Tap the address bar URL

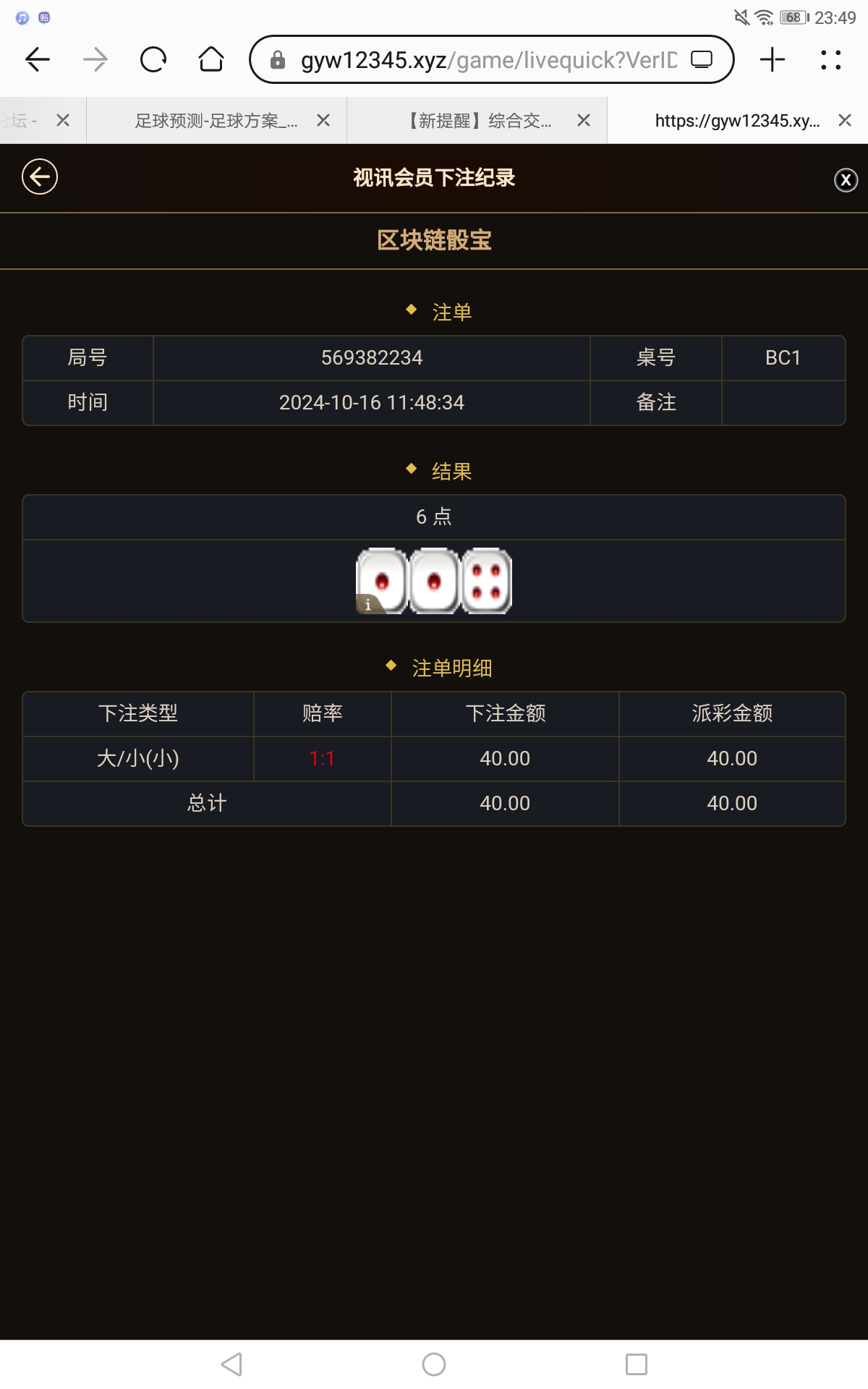[477, 60]
